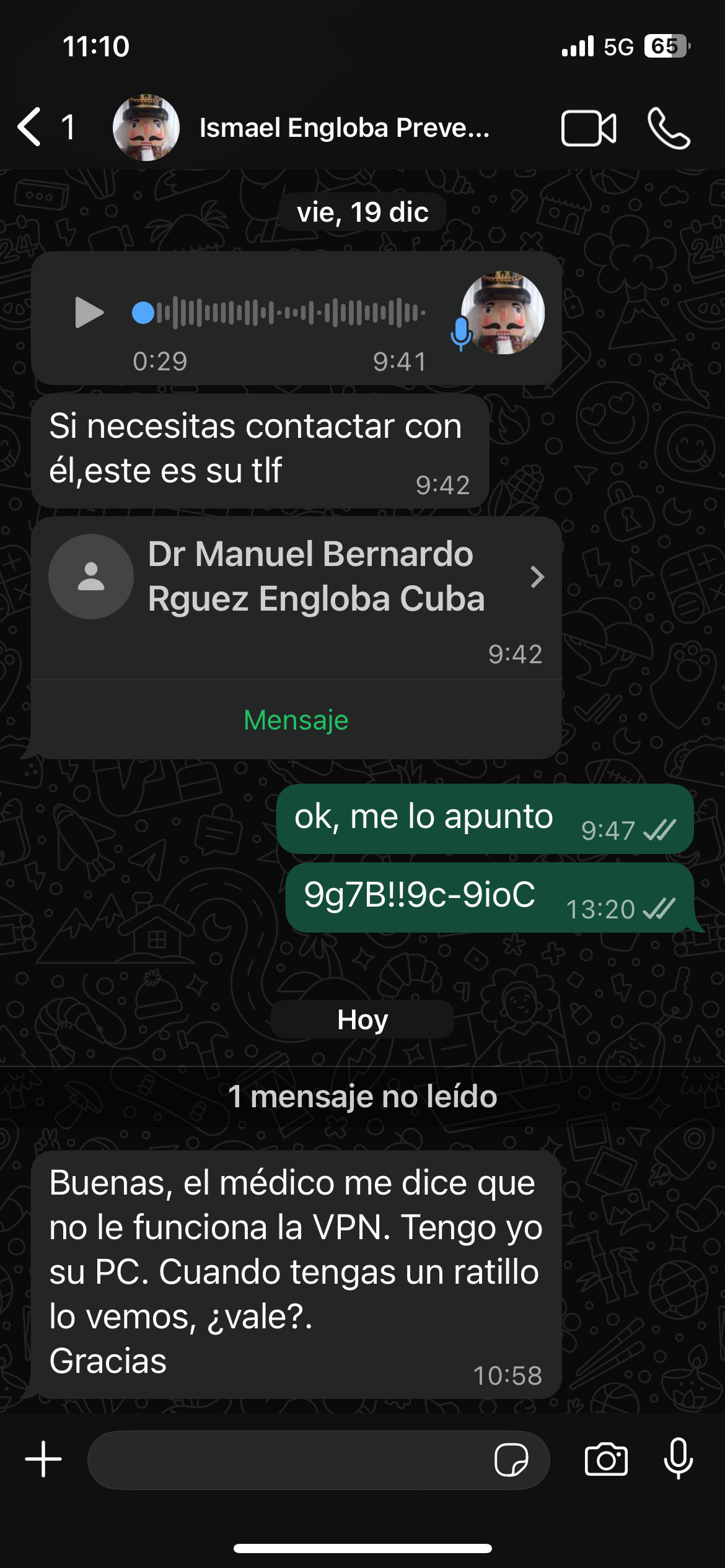The height and width of the screenshot is (1568, 725).
Task: Start a voice call using phone icon
Action: click(x=669, y=128)
